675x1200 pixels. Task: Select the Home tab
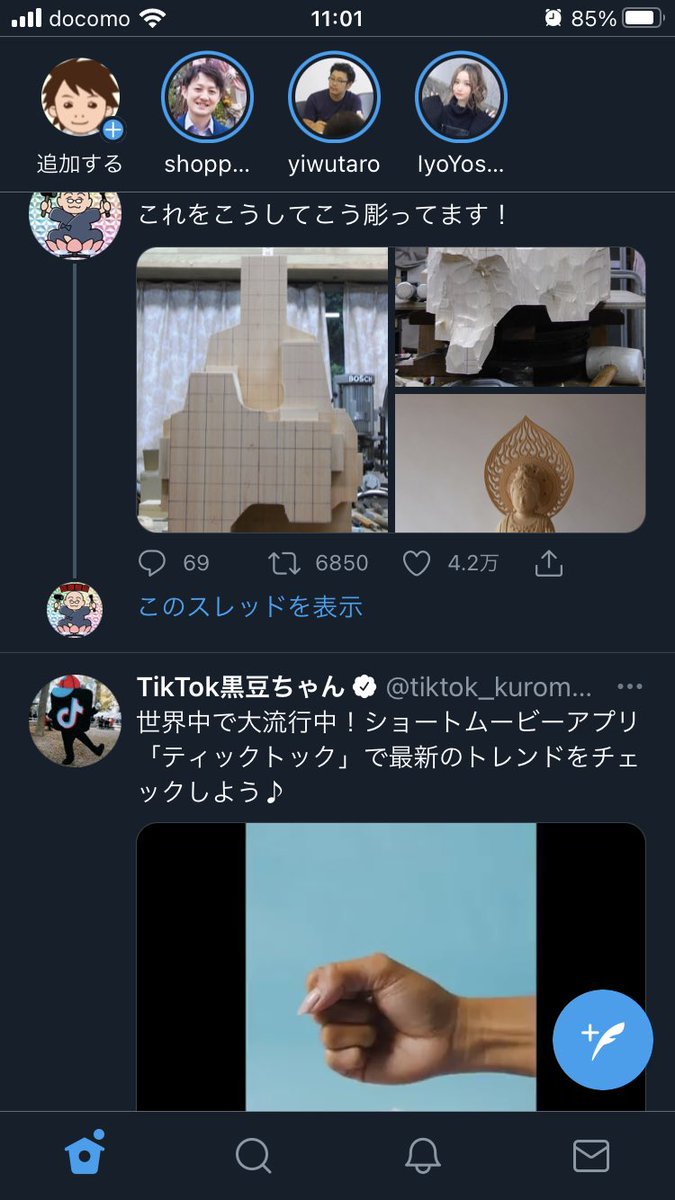pos(84,1156)
